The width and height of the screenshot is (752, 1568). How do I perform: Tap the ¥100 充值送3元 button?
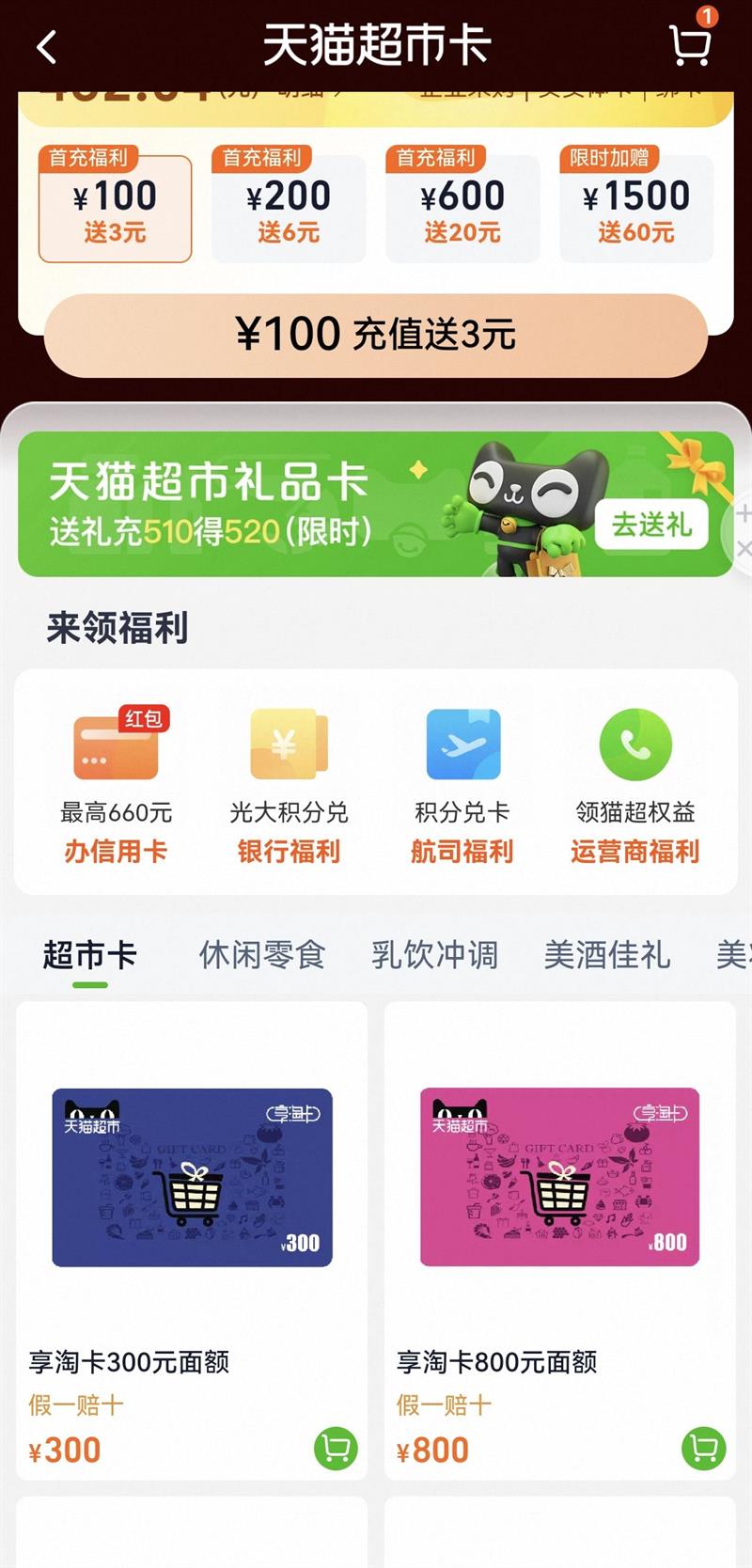[x=376, y=335]
